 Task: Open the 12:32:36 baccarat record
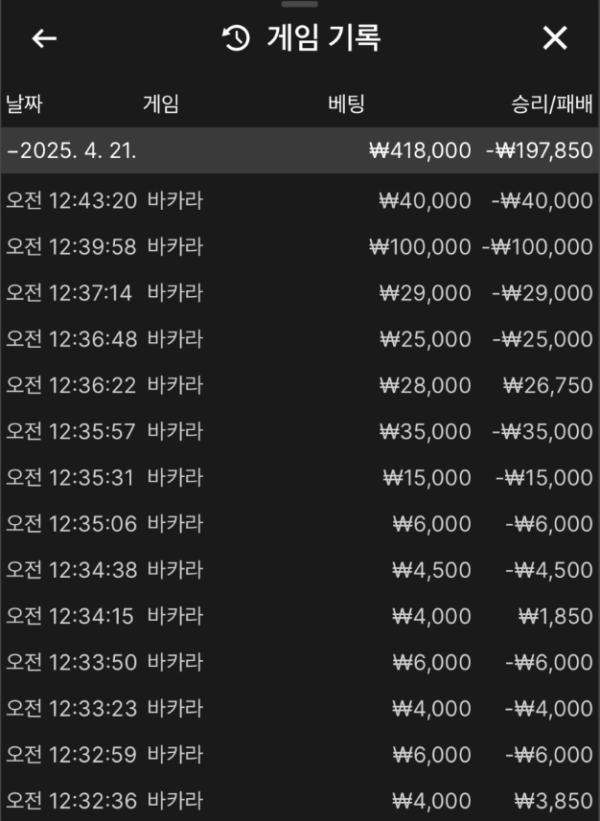point(299,800)
